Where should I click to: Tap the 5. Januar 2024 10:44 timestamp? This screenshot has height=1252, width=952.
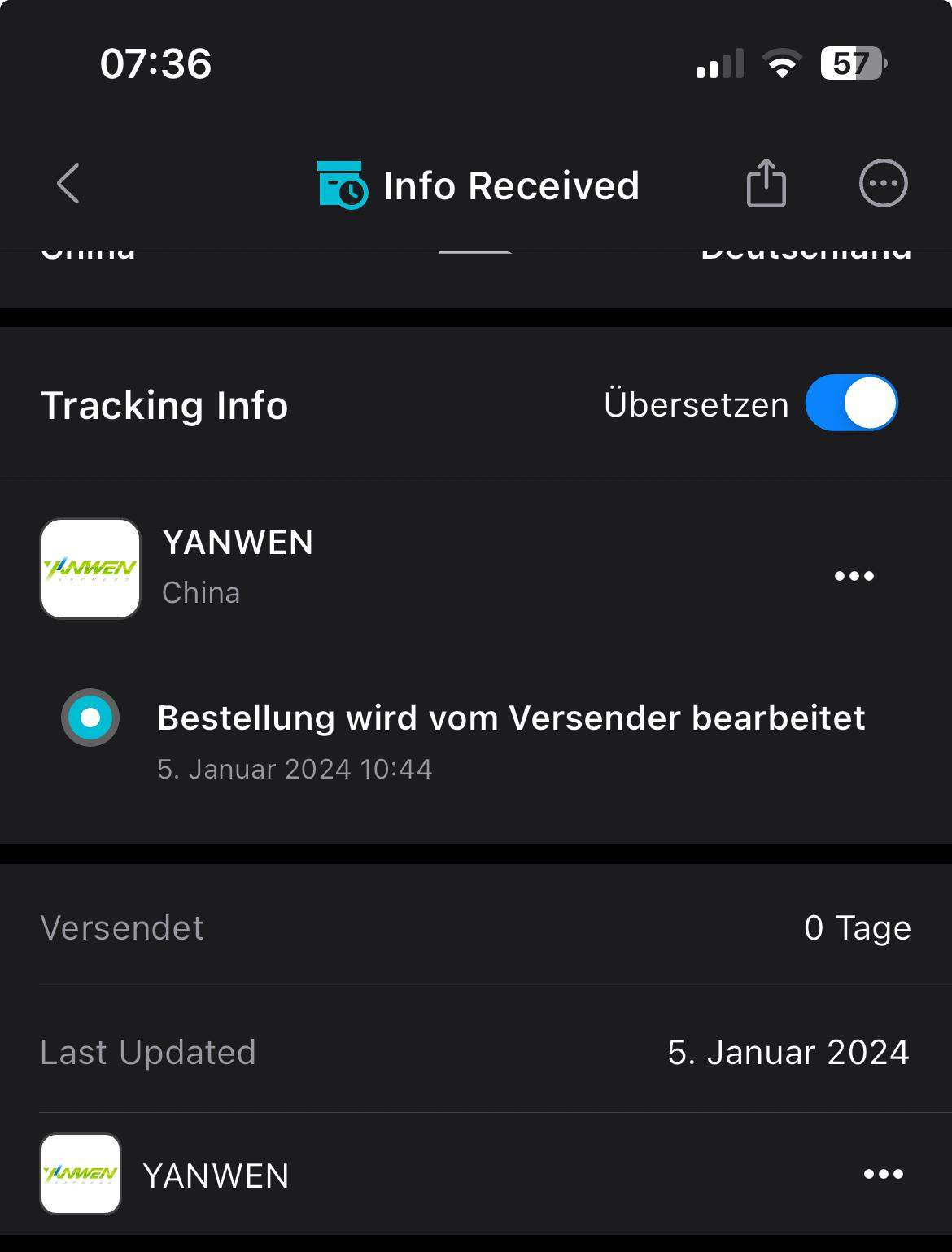tap(295, 769)
